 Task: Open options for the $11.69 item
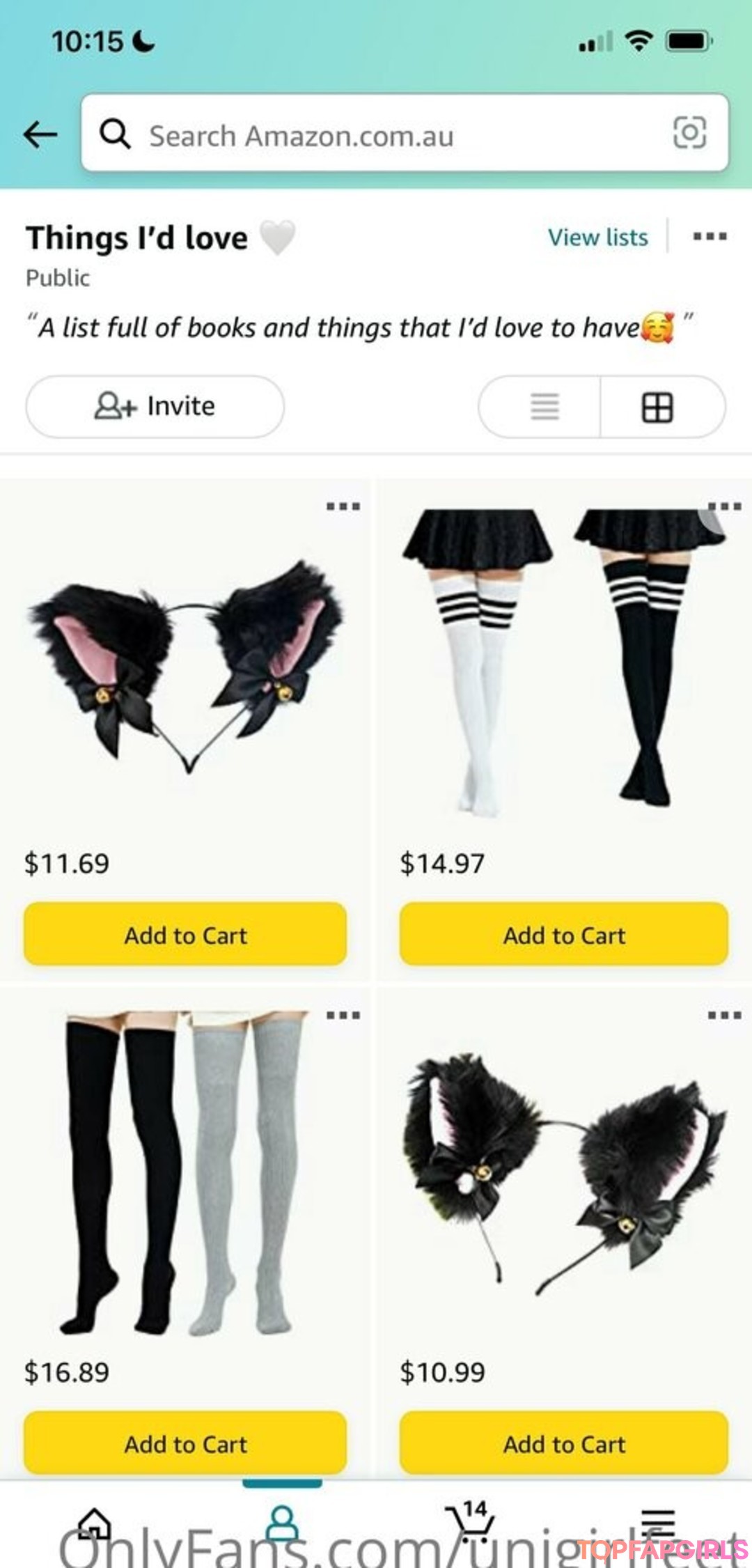[x=343, y=506]
